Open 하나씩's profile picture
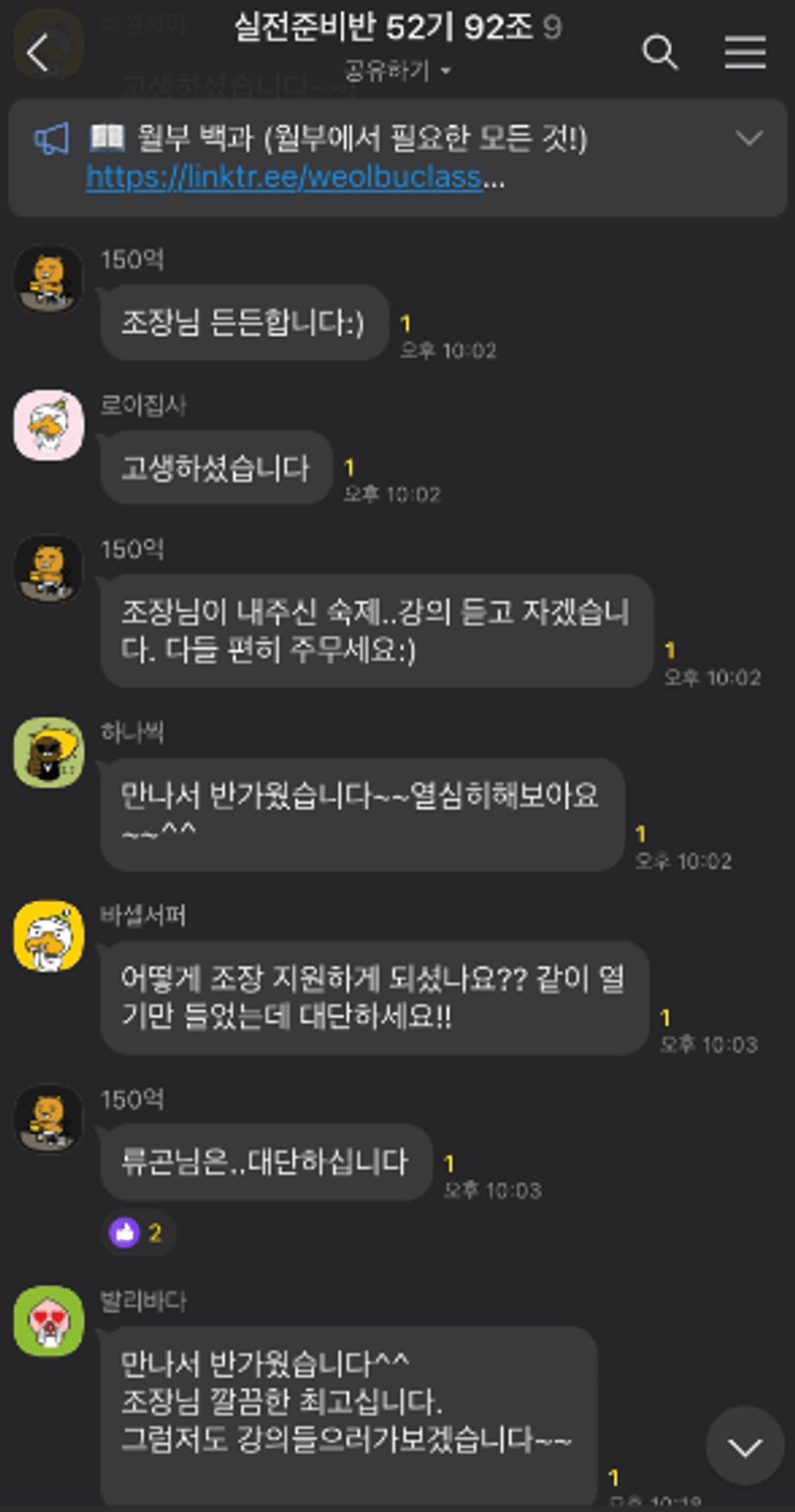Viewport: 795px width, 1512px height. [x=49, y=752]
